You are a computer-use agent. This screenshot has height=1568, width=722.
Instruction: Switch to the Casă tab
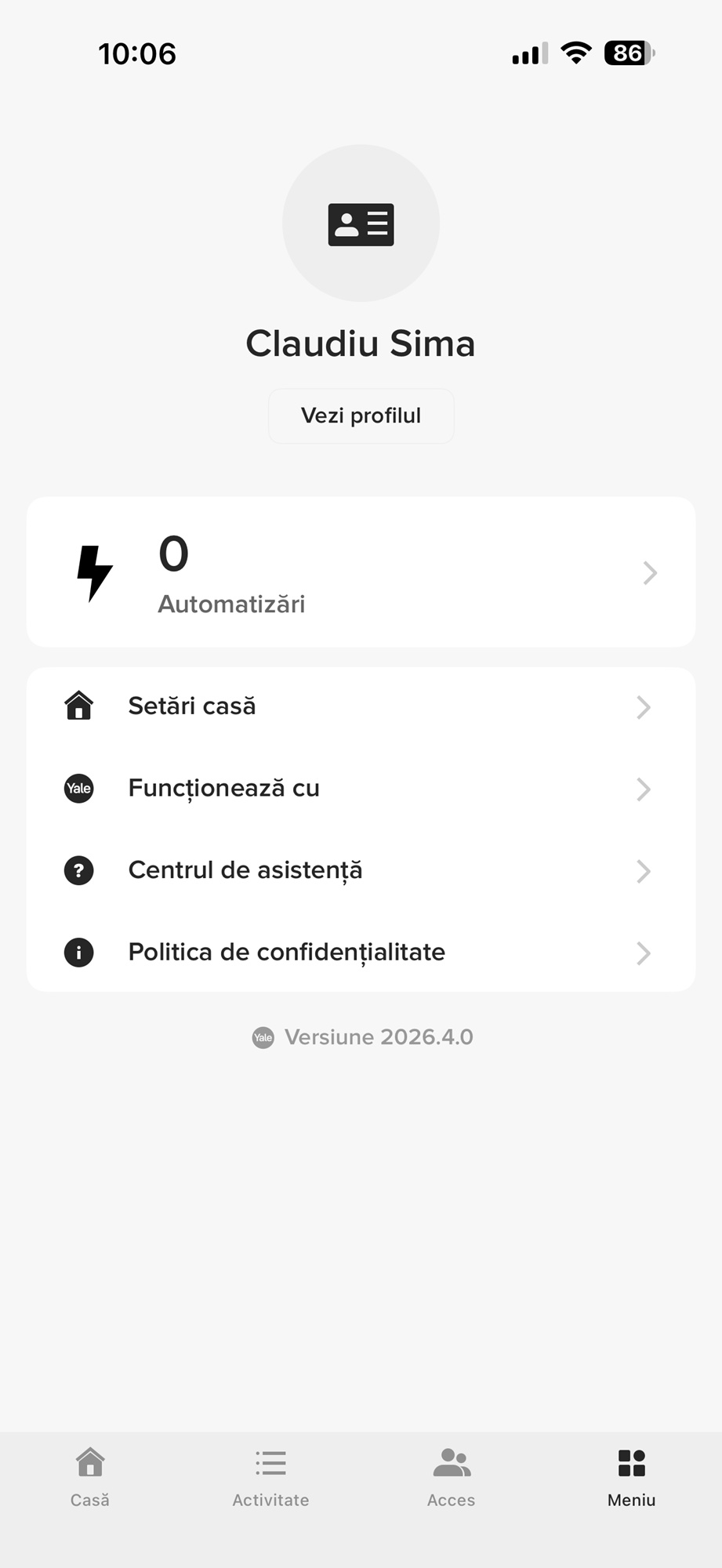90,1478
